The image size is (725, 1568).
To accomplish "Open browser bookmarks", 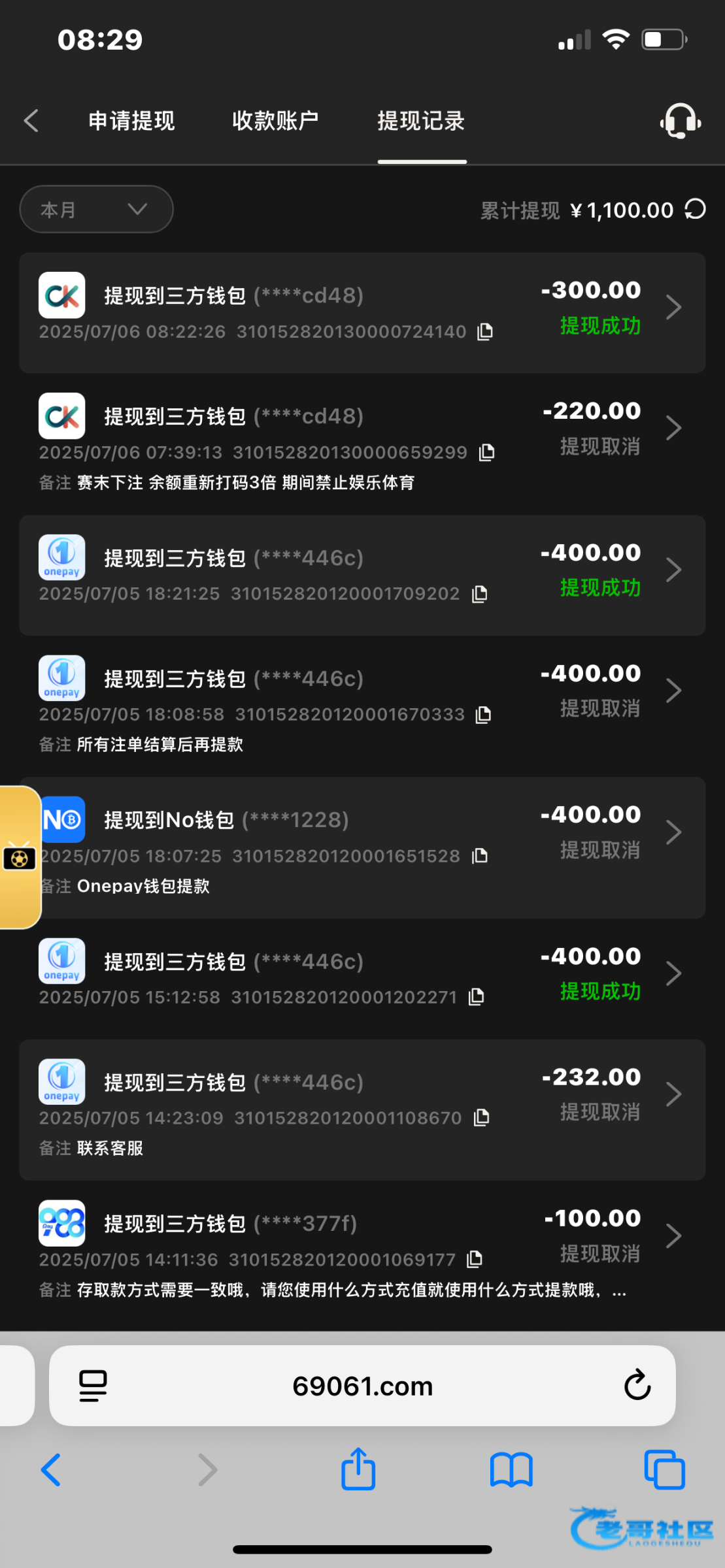I will (x=511, y=1470).
